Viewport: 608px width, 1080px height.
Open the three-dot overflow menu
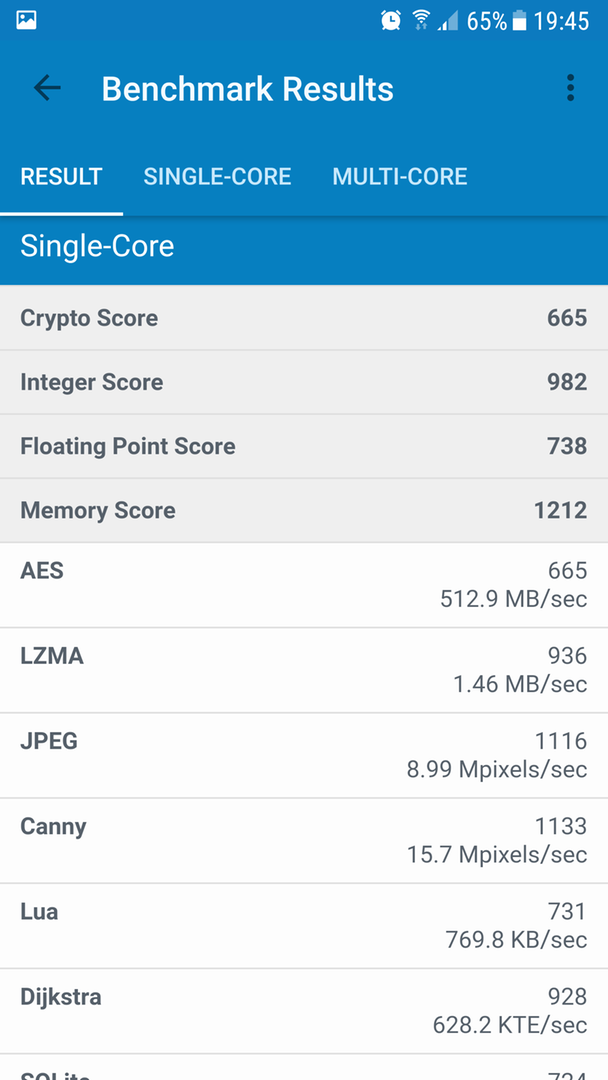(570, 88)
